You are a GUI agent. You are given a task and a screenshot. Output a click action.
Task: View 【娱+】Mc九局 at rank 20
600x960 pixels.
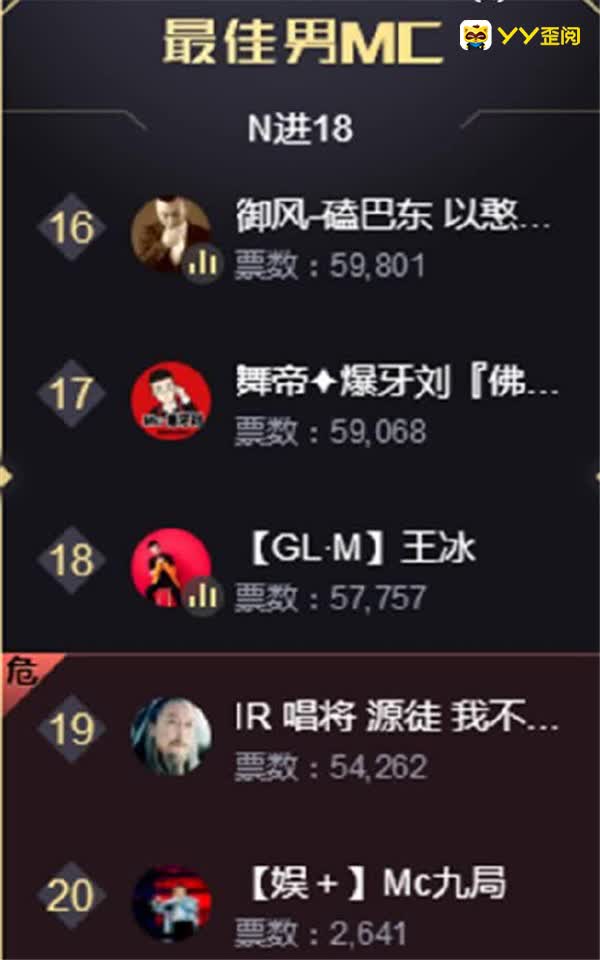coord(375,884)
